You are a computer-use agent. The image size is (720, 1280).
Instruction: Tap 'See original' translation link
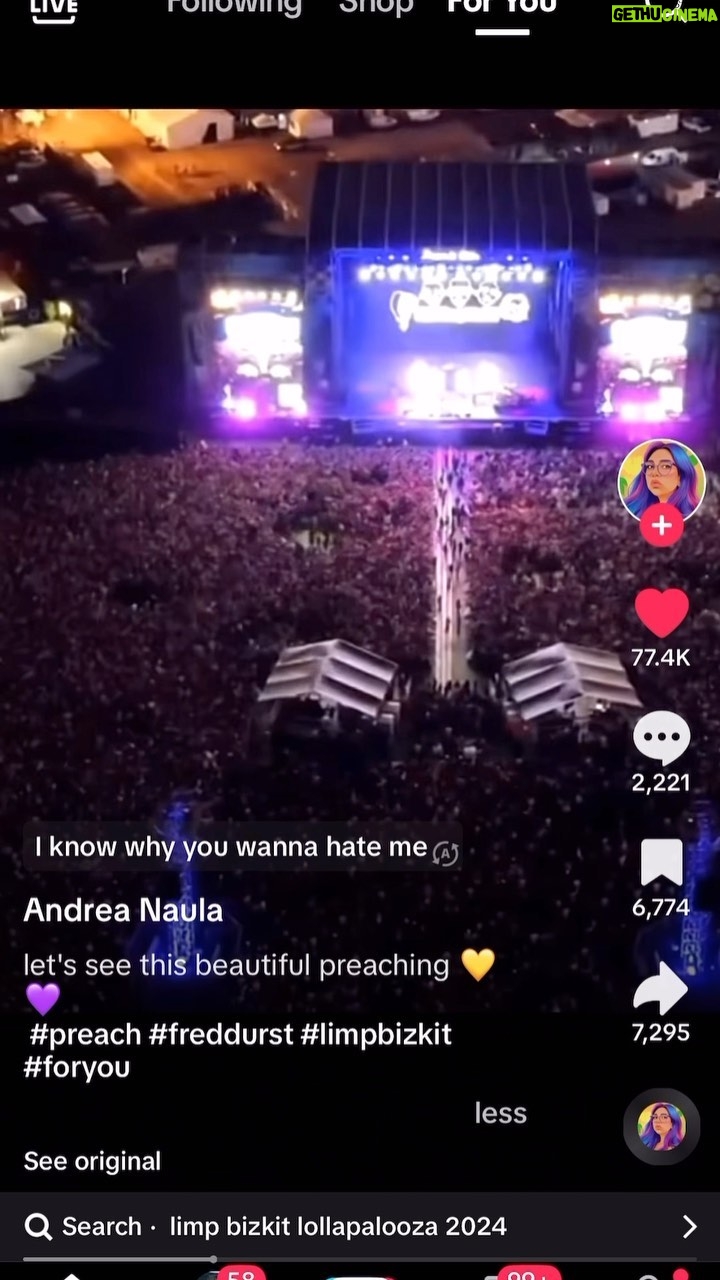92,1161
